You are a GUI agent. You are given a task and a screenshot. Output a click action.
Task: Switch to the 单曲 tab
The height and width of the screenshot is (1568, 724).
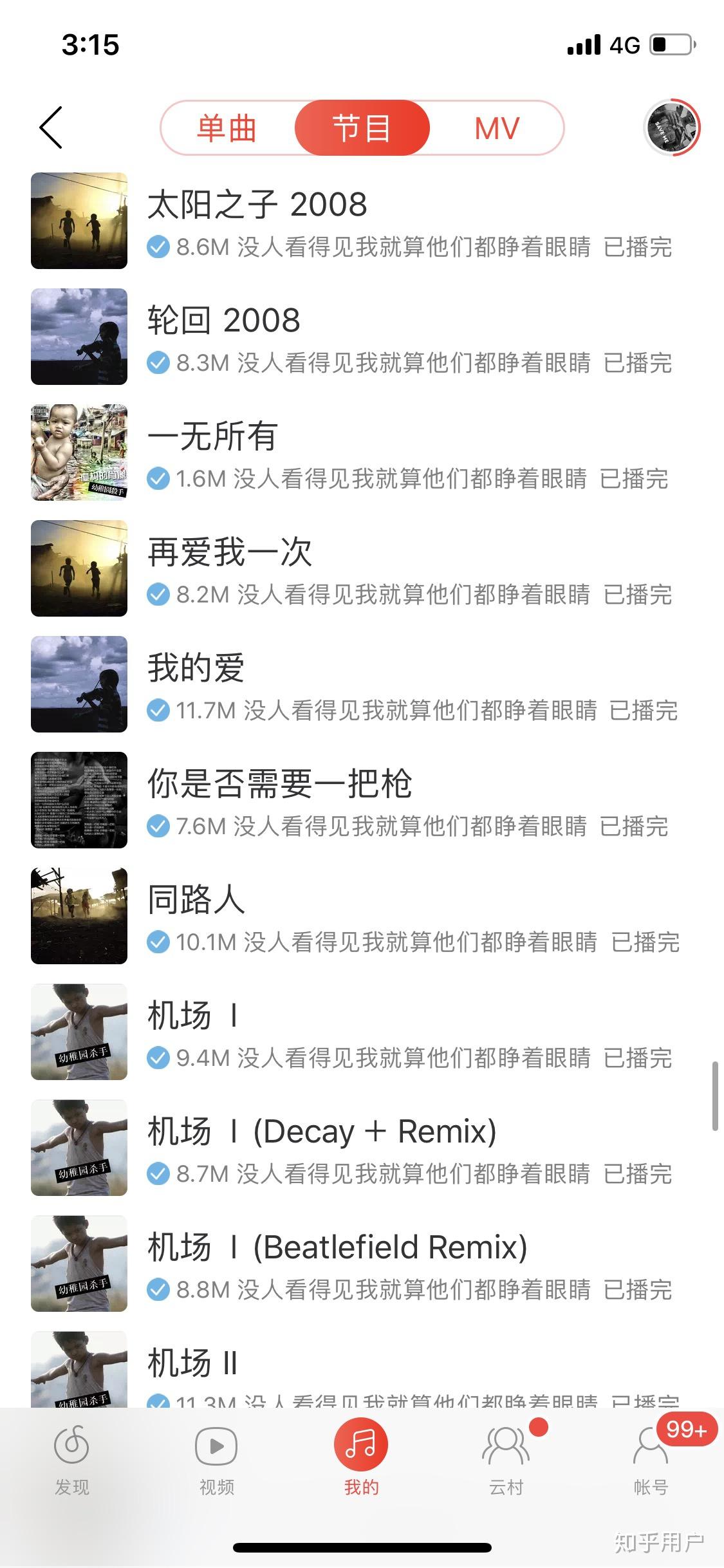click(227, 128)
